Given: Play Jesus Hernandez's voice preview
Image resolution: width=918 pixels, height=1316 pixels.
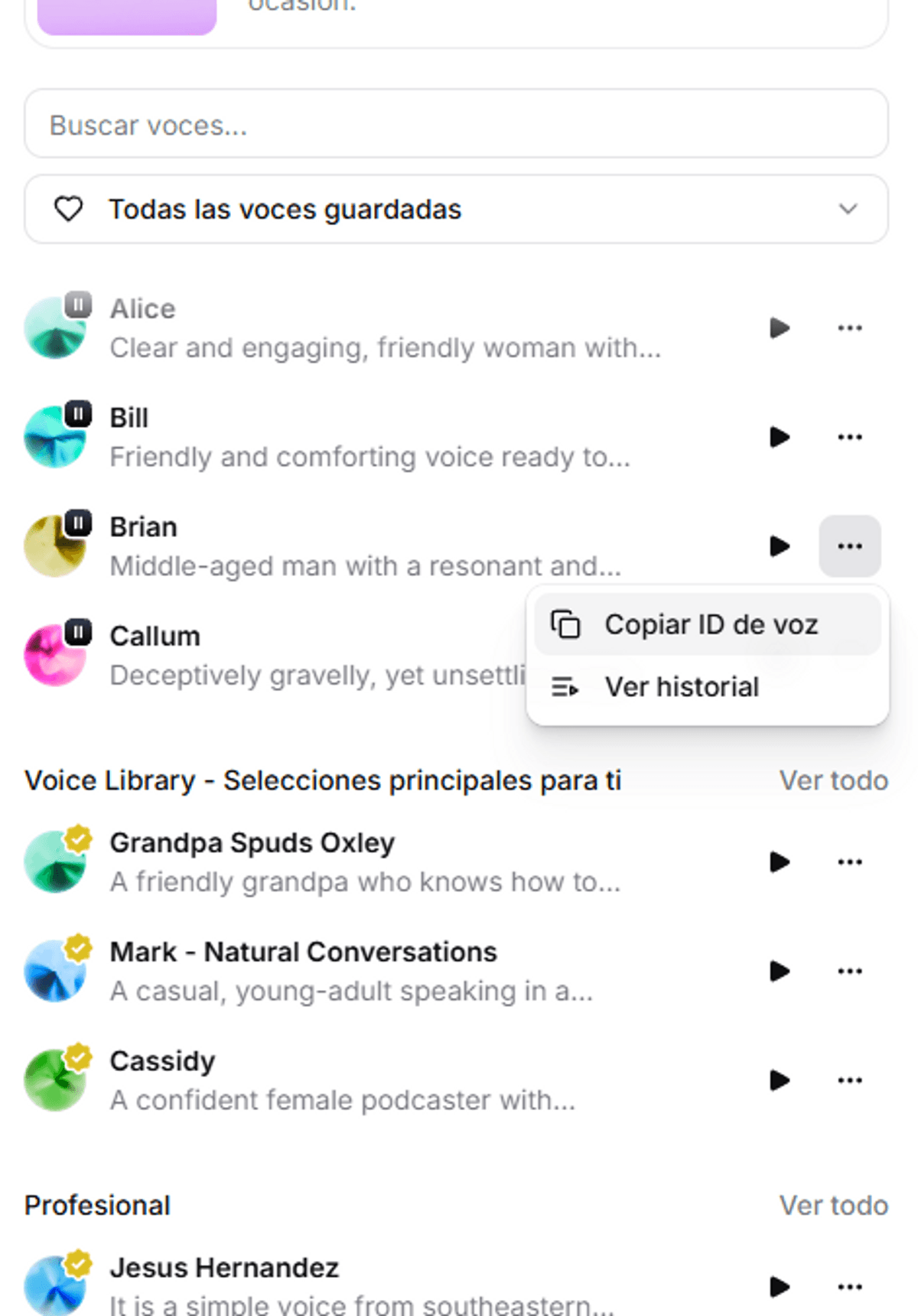Looking at the screenshot, I should [779, 1286].
